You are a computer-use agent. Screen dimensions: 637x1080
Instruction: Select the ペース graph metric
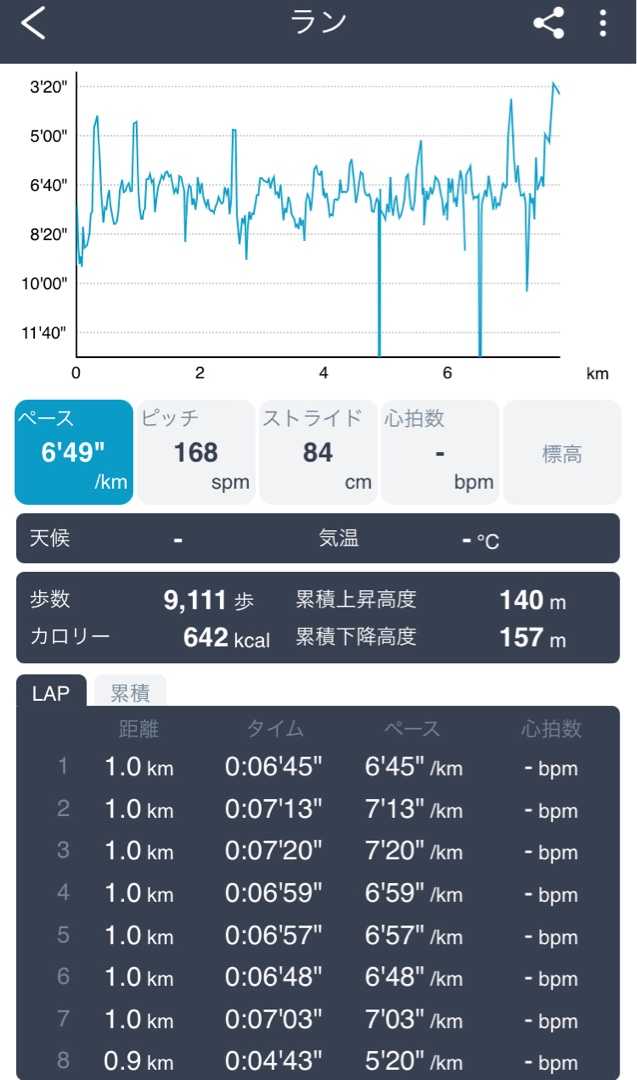[x=74, y=452]
